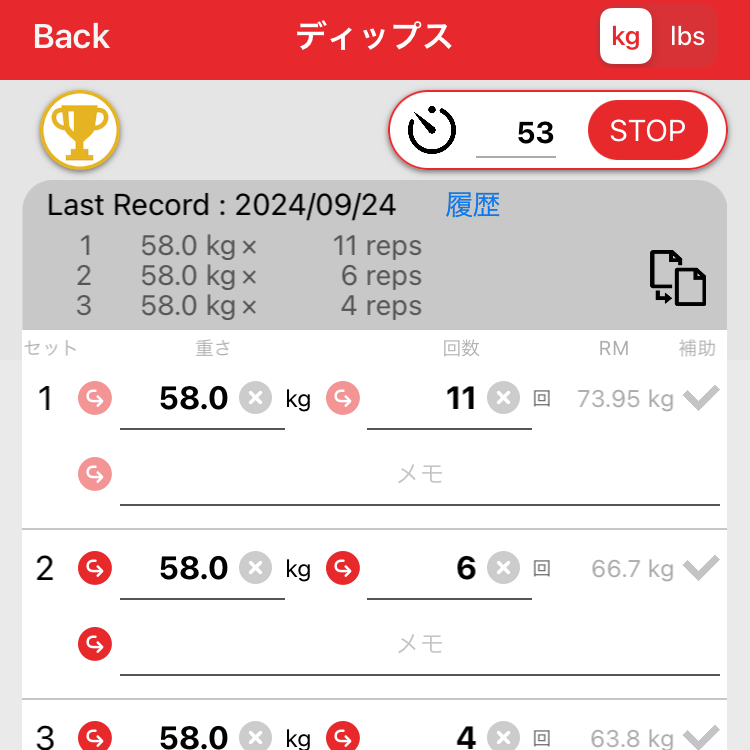
Task: Add a memo to set 2
Action: (420, 645)
